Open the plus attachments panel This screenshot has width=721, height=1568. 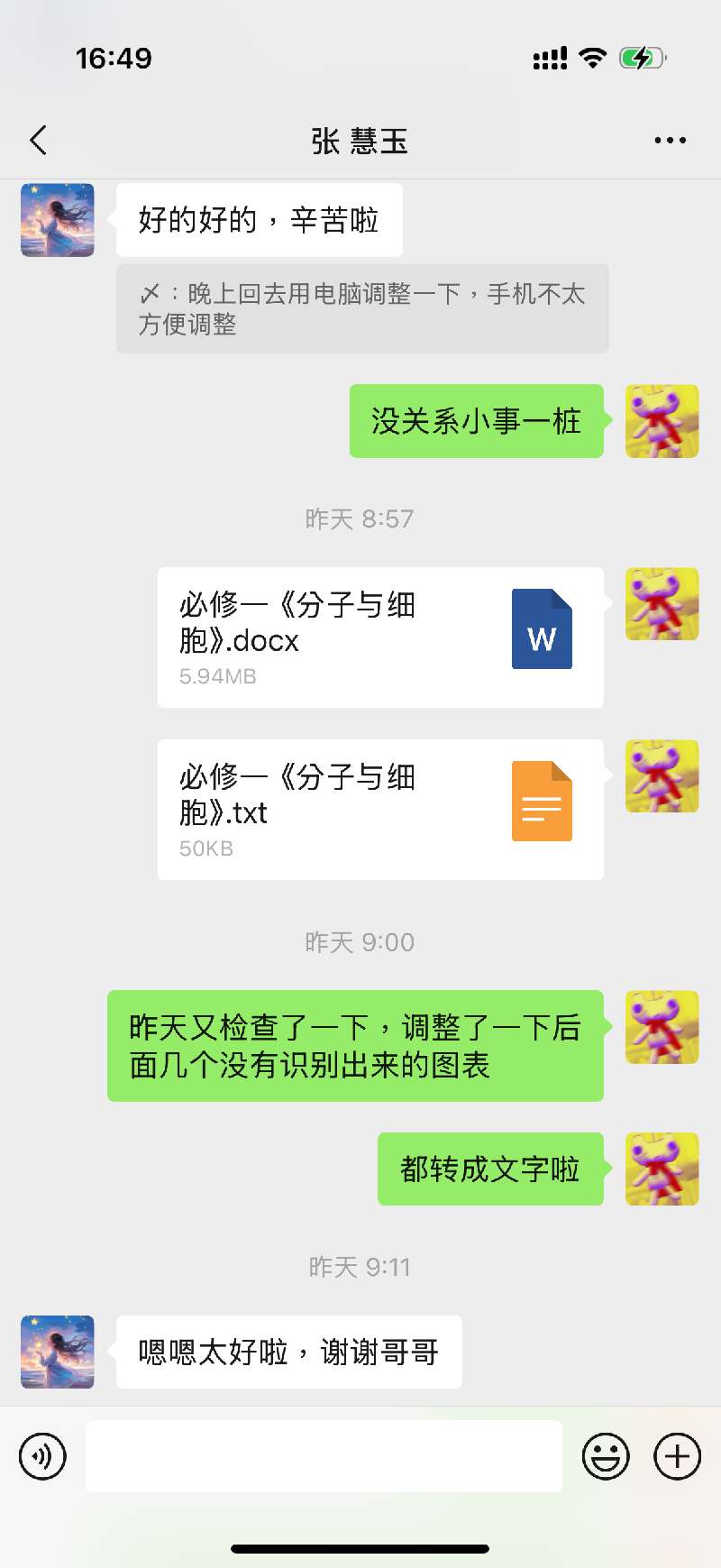point(677,1456)
